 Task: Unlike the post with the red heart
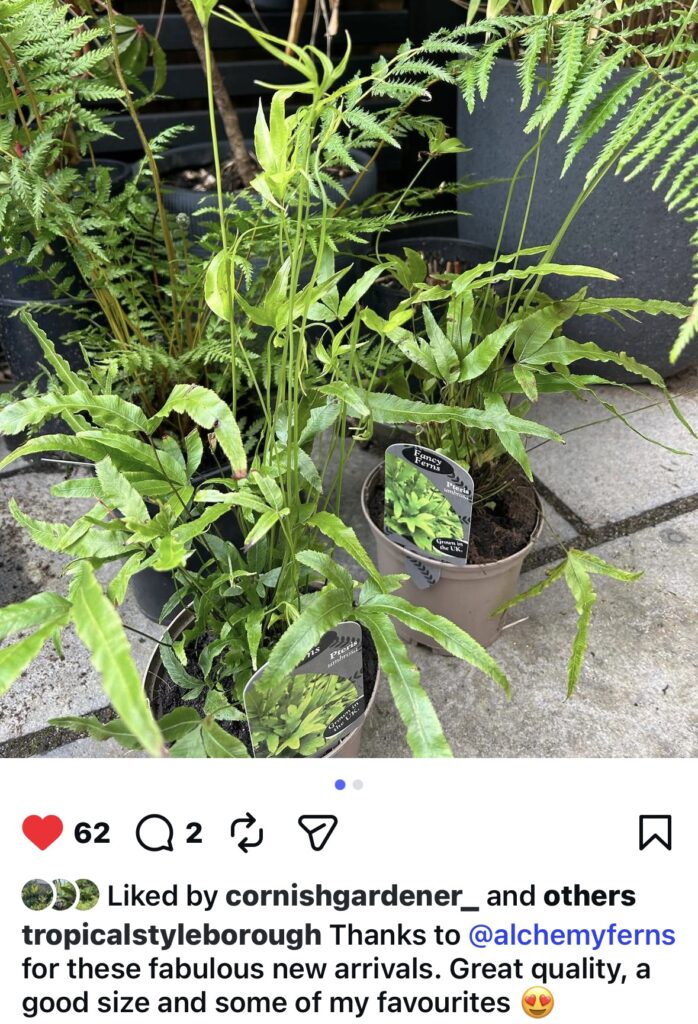click(x=42, y=832)
